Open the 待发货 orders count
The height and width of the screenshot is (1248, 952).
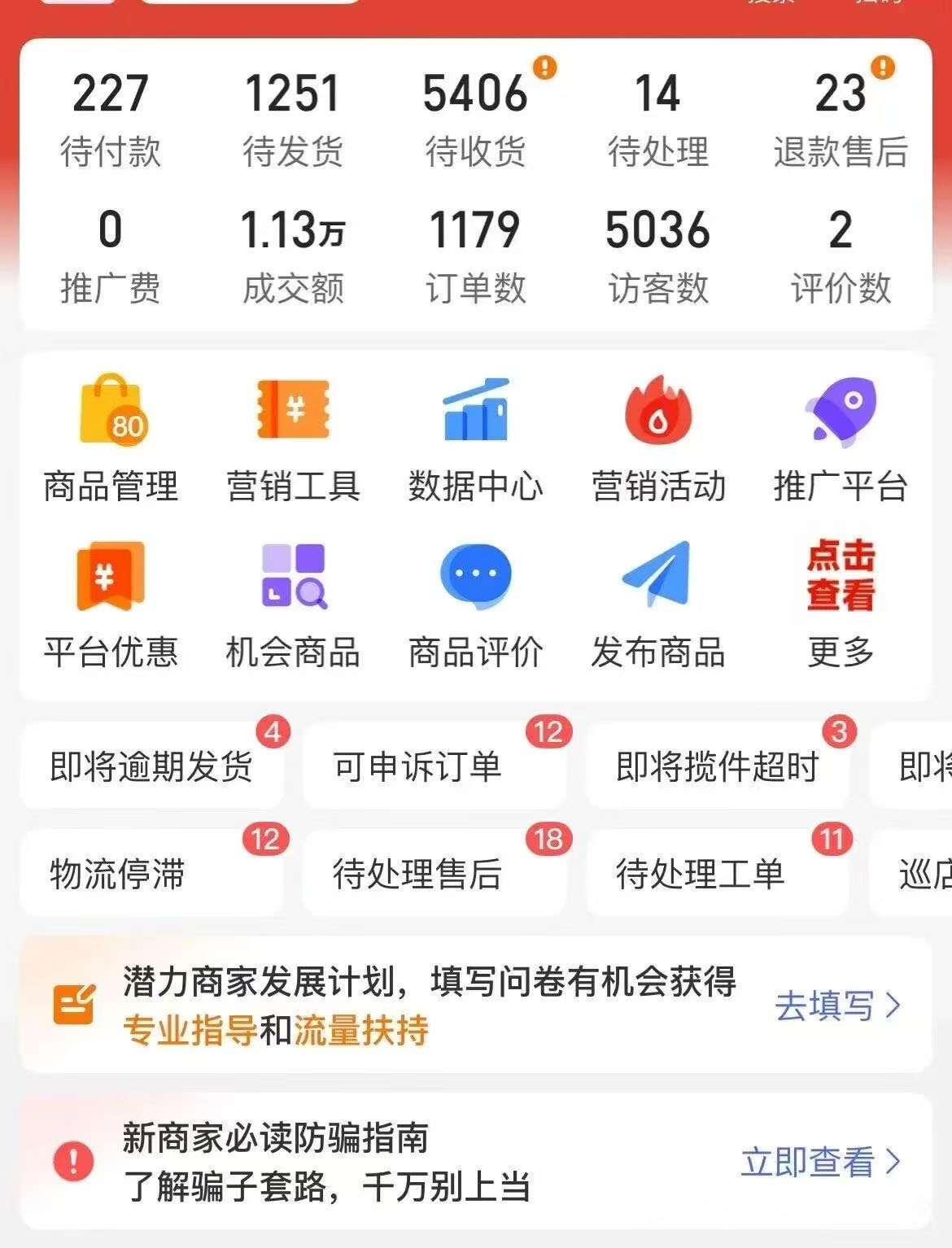point(292,120)
